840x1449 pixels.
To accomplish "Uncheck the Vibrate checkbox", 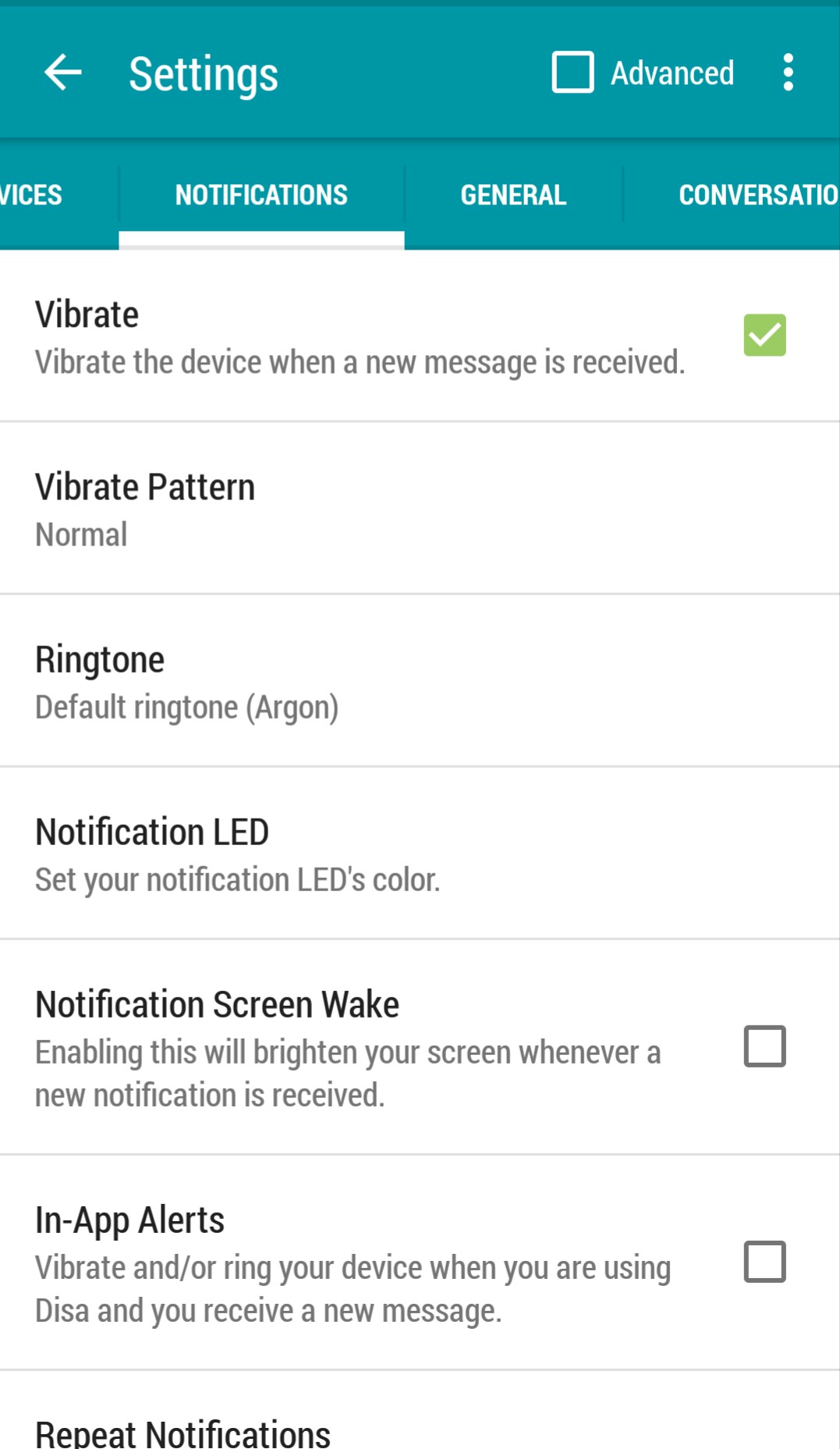I will [x=764, y=336].
